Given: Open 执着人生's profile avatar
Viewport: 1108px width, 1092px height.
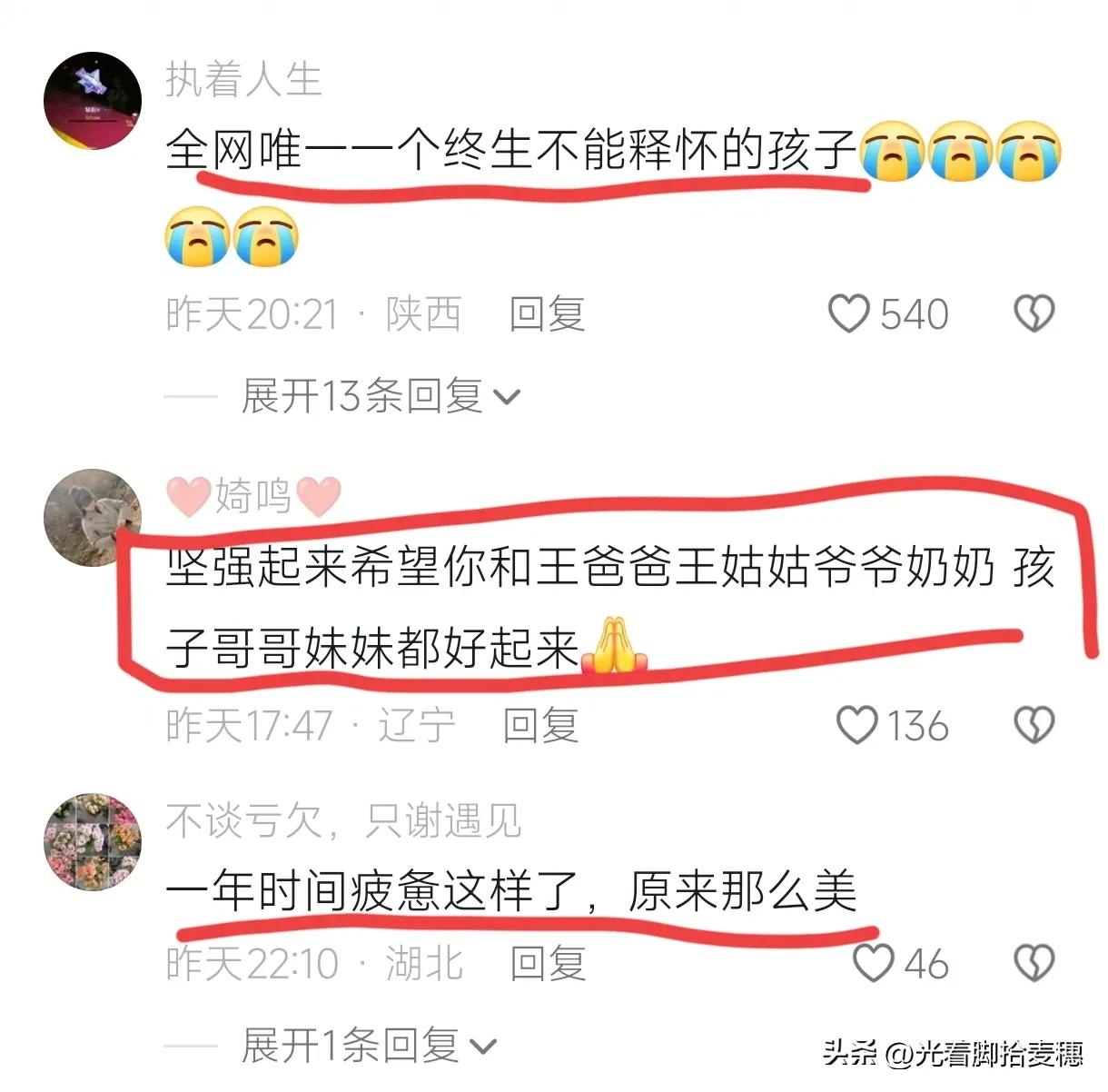Looking at the screenshot, I should (93, 100).
